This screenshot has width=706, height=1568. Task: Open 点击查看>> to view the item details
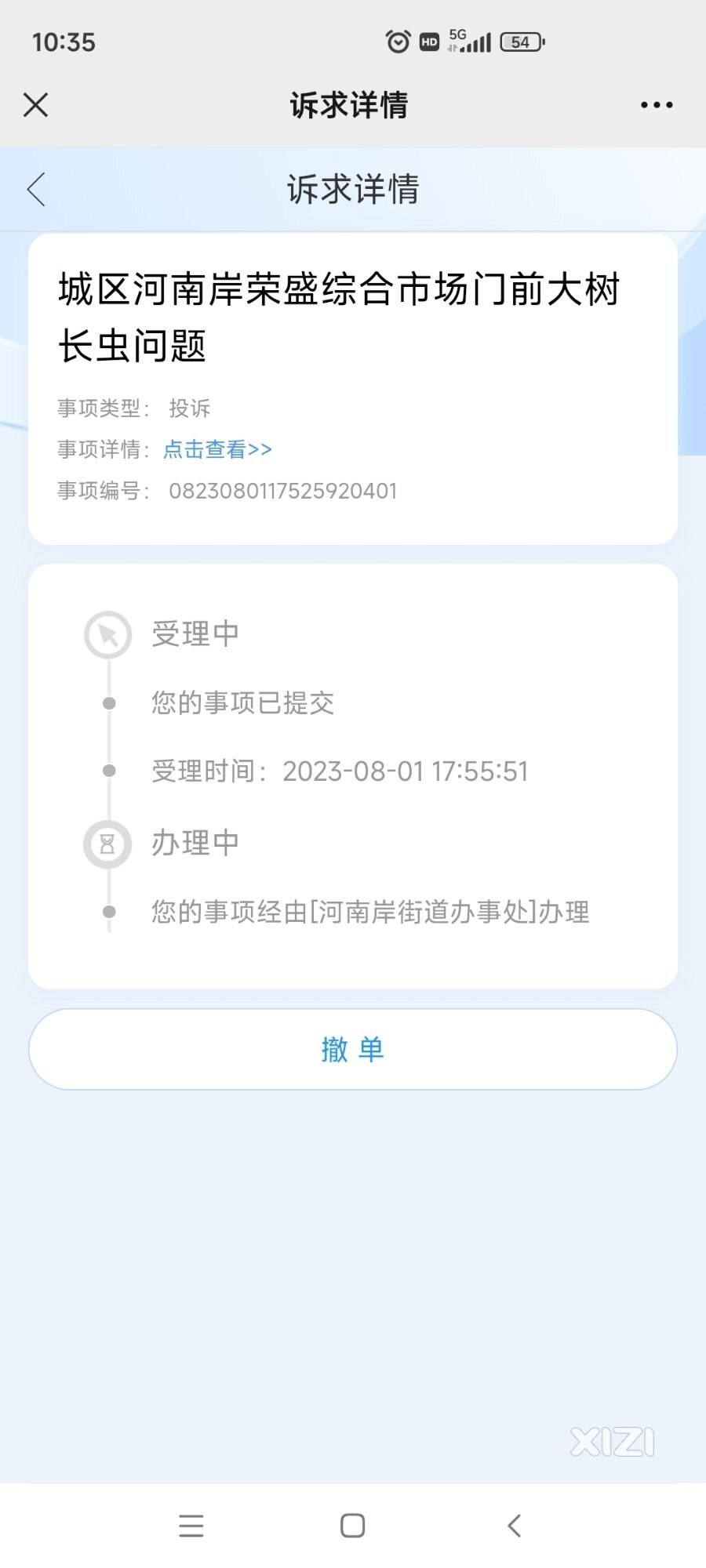click(x=218, y=449)
